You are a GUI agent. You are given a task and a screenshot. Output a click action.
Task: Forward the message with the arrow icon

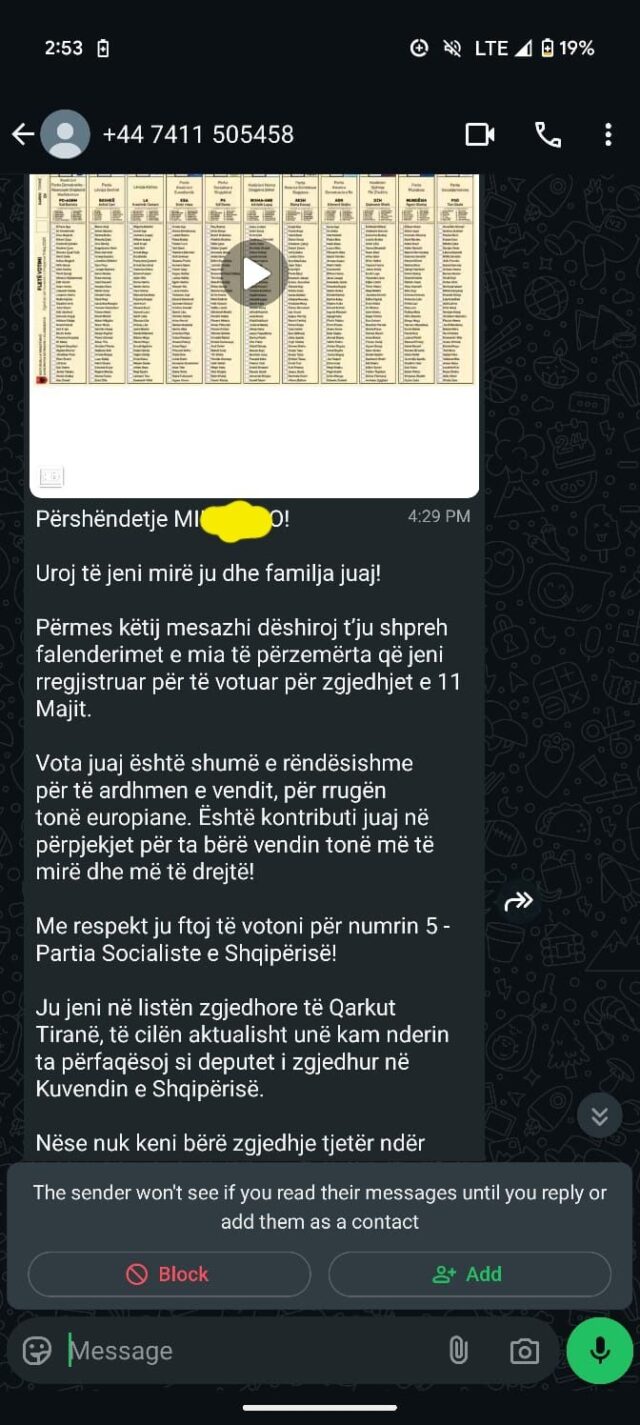pyautogui.click(x=519, y=902)
